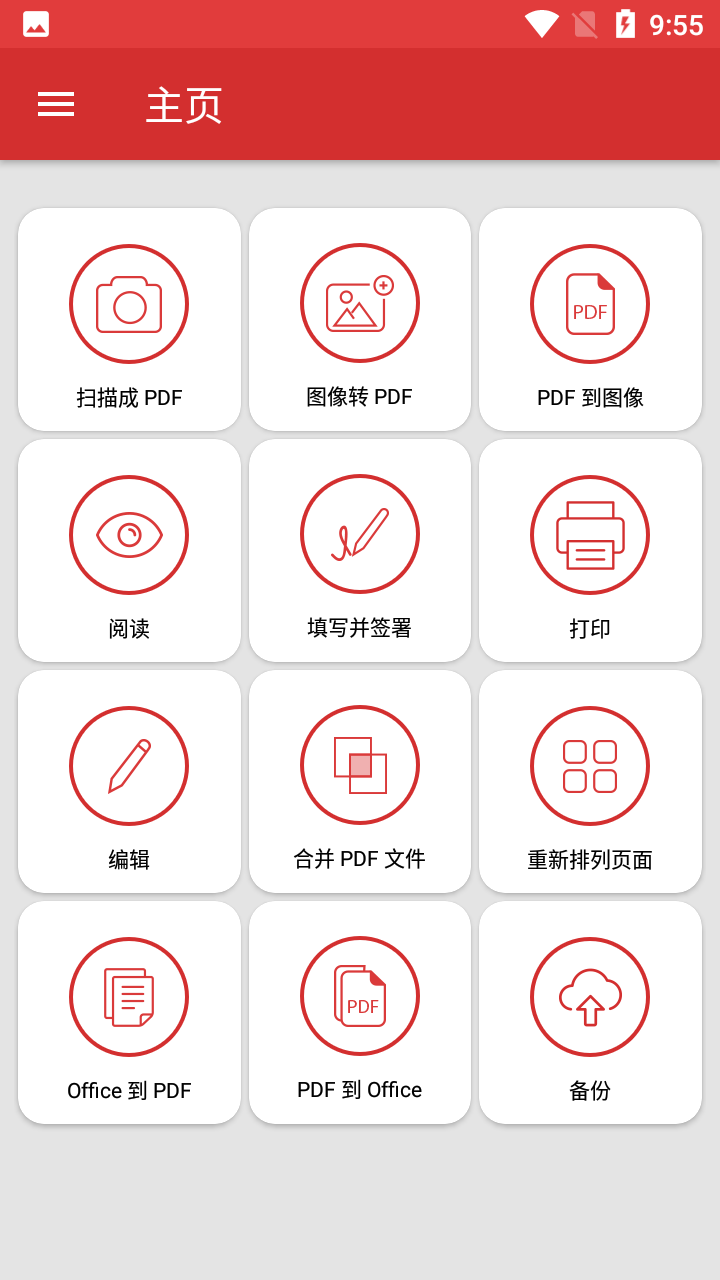Open the navigation drawer menu
The image size is (720, 1280).
coord(55,104)
